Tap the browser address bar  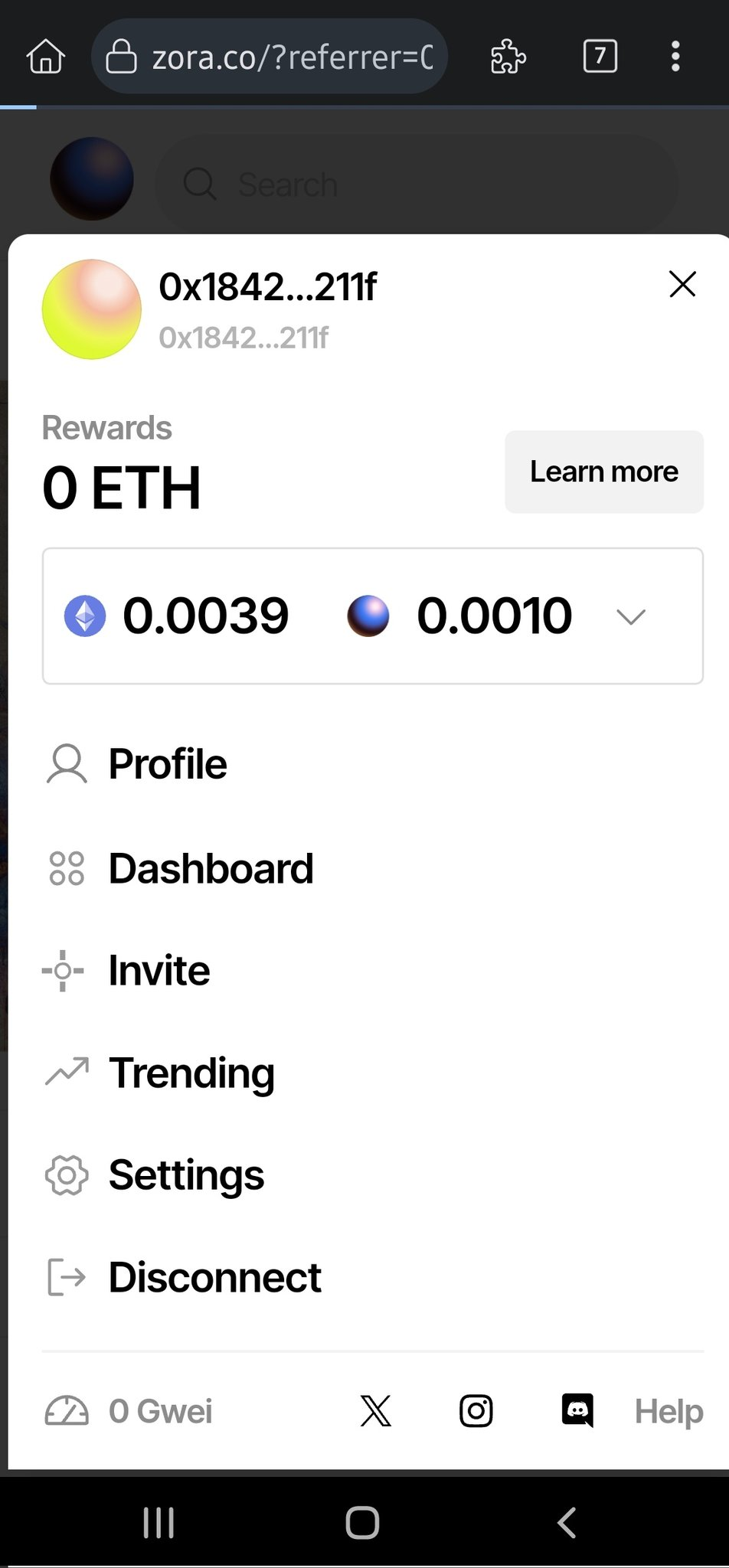pyautogui.click(x=270, y=56)
